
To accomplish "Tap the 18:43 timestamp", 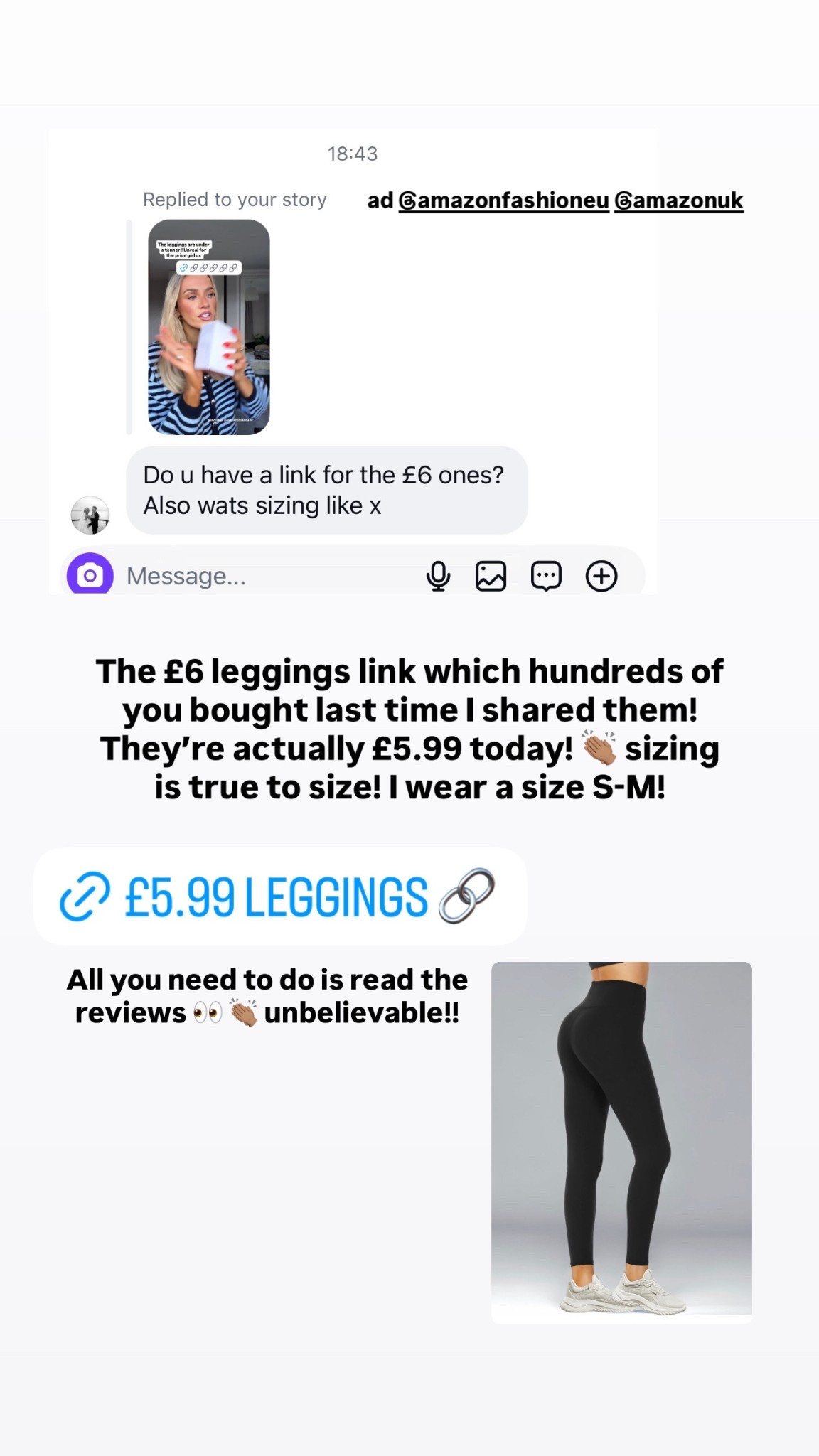I will click(353, 152).
